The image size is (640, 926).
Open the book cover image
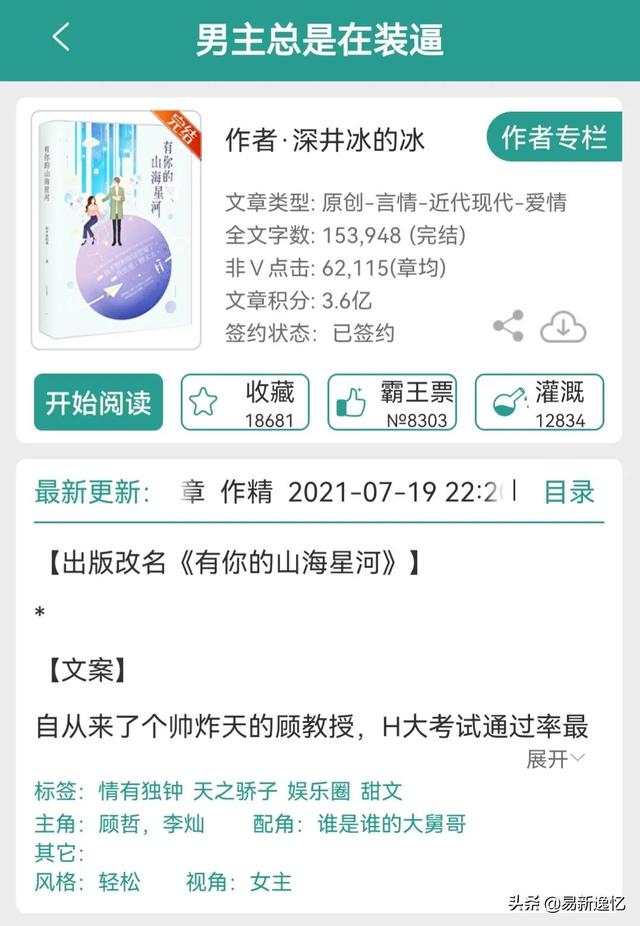click(x=115, y=229)
